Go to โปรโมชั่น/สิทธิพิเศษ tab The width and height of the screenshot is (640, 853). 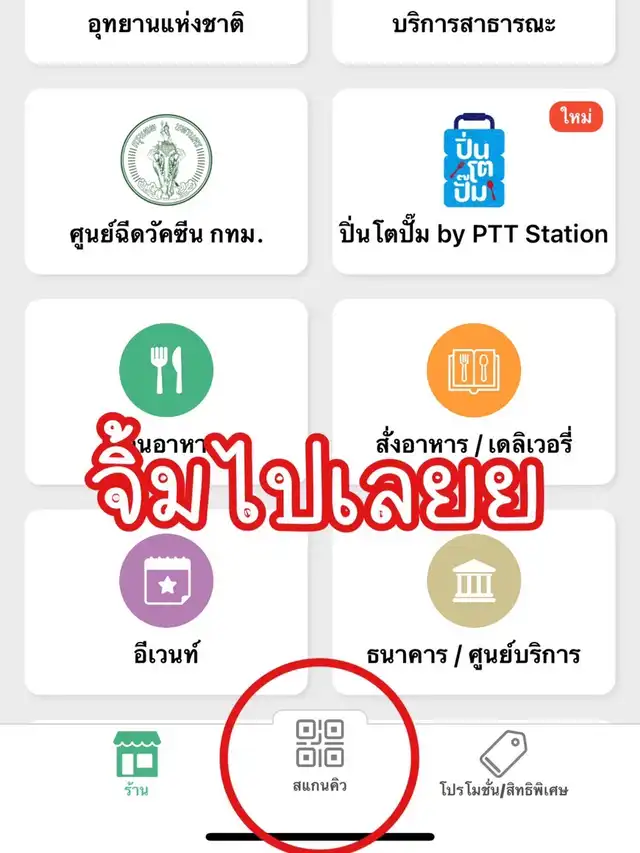click(503, 765)
